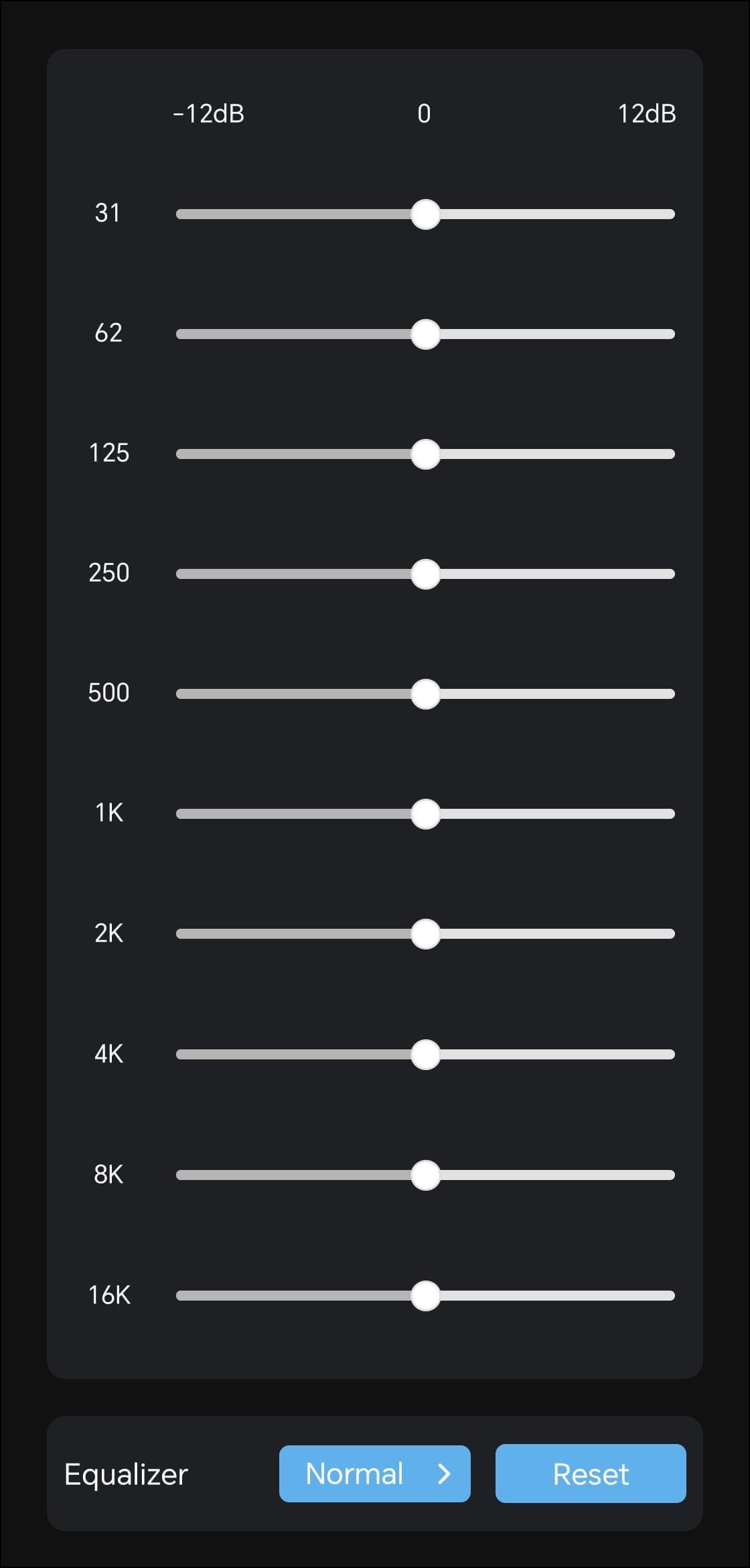Tap the 16K band slider
The height and width of the screenshot is (1568, 750).
(425, 1296)
